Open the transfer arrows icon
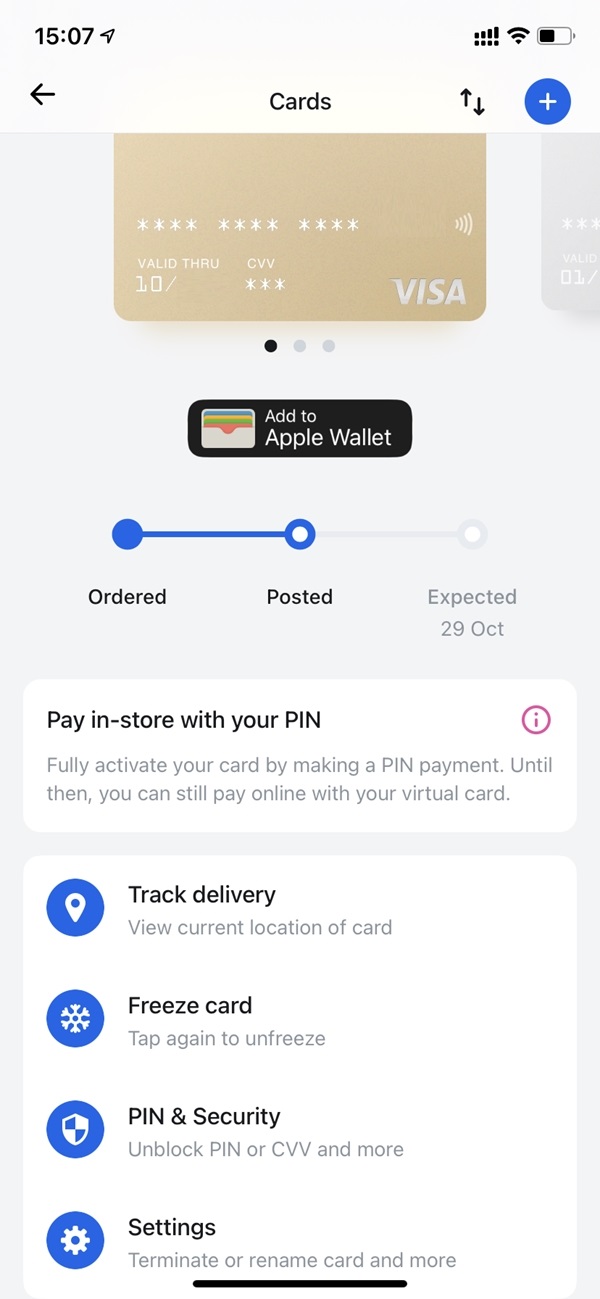 (472, 101)
